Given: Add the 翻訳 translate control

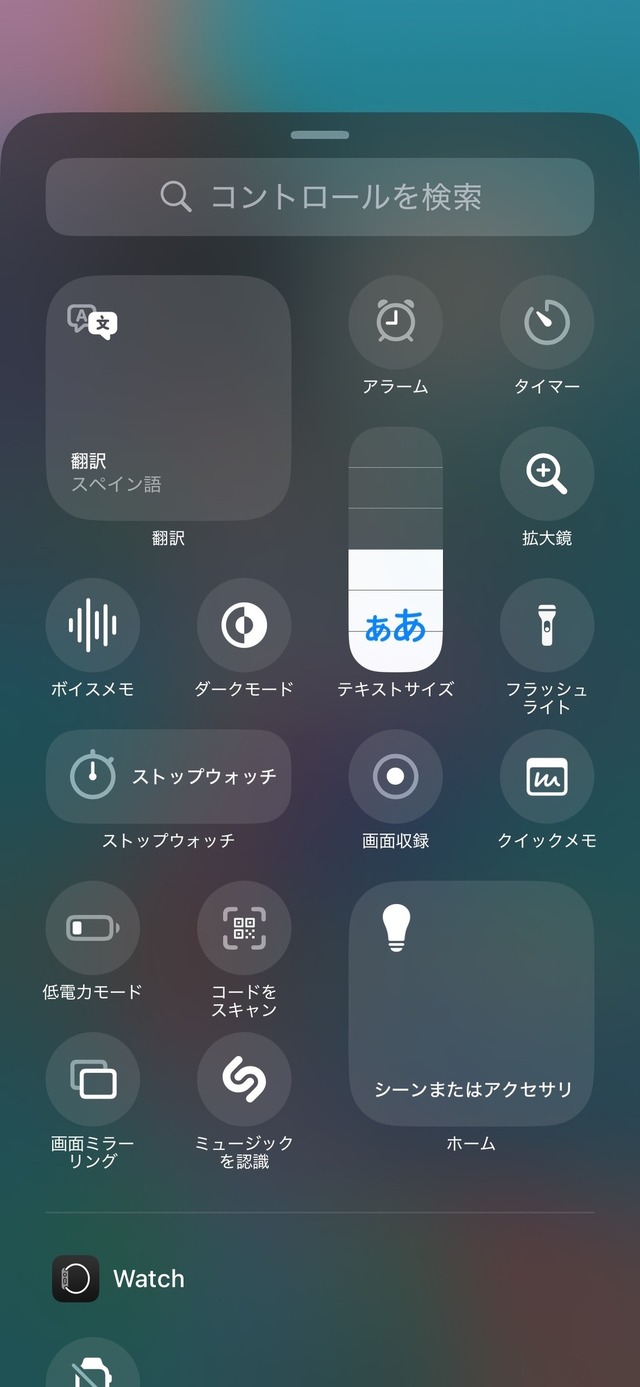Looking at the screenshot, I should point(168,398).
